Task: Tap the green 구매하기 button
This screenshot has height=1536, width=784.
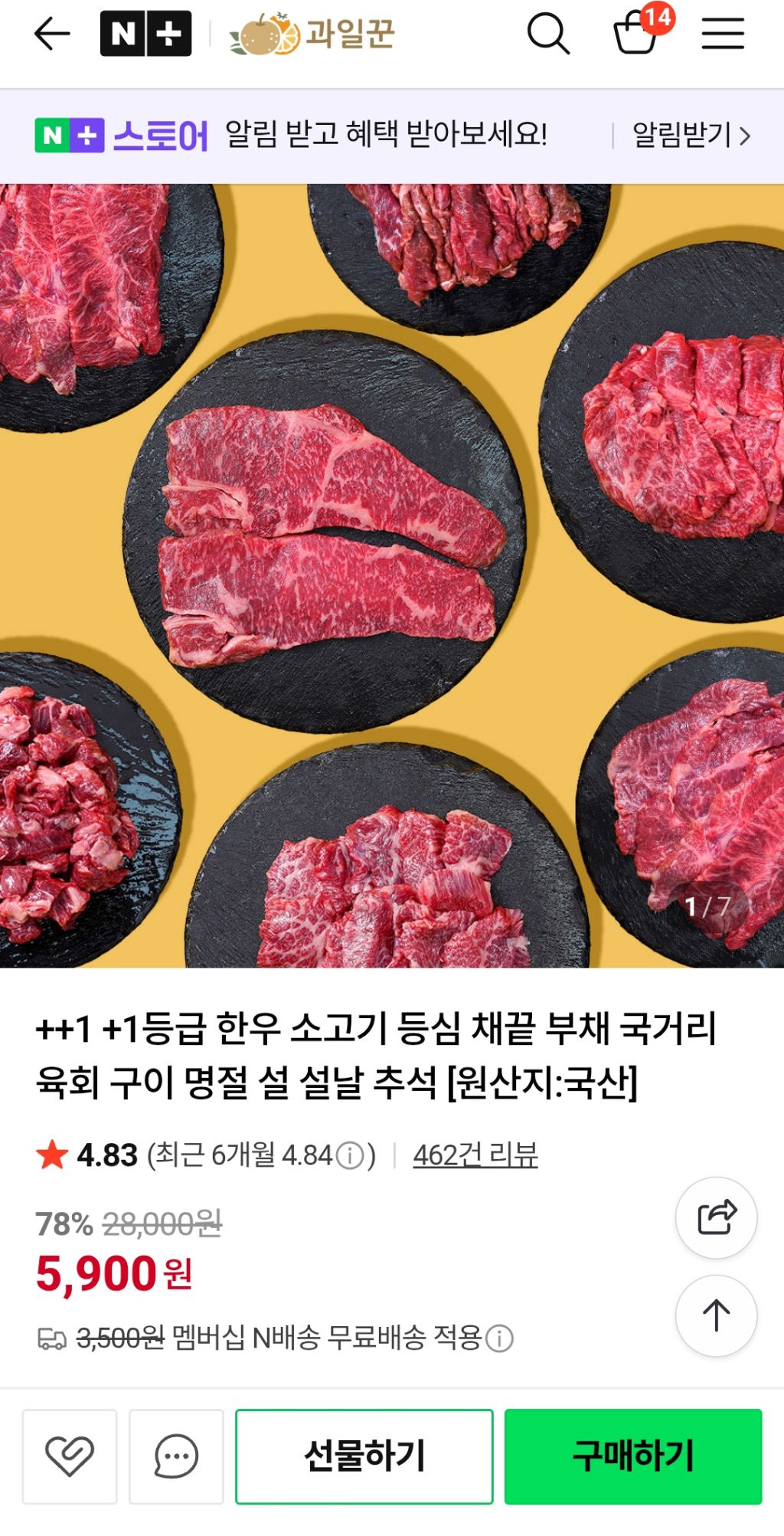Action: click(x=632, y=1456)
